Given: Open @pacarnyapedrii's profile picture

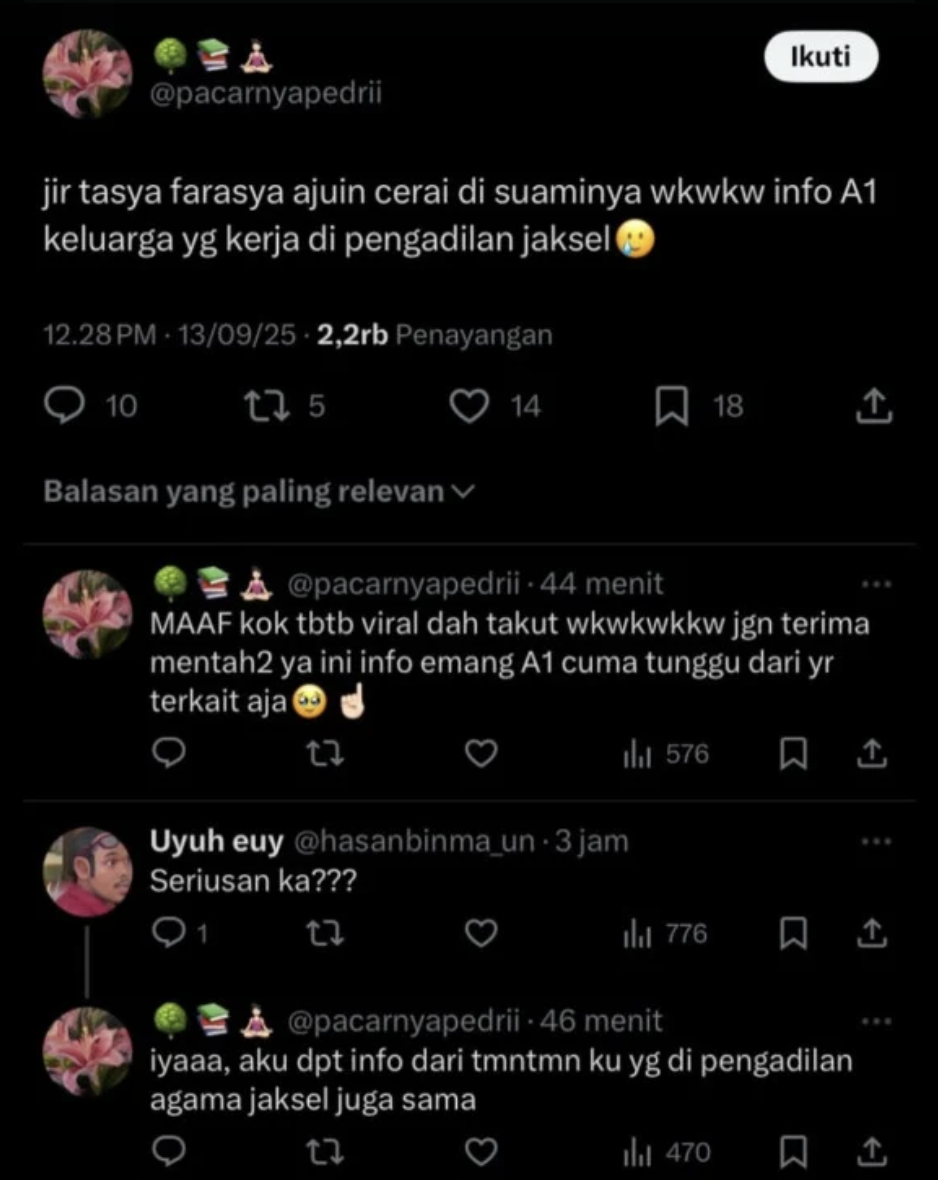Looking at the screenshot, I should tap(87, 70).
